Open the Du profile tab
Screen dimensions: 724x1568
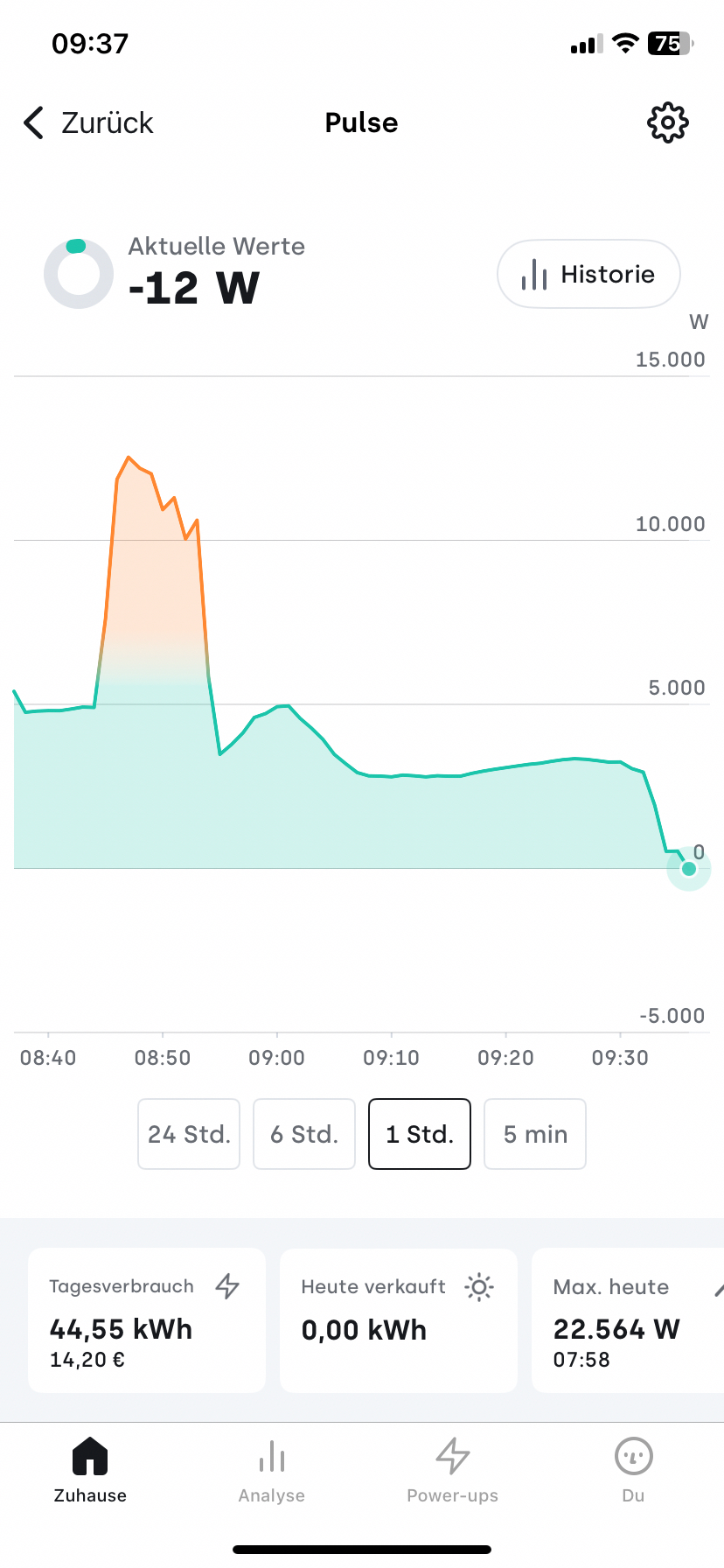point(634,1471)
